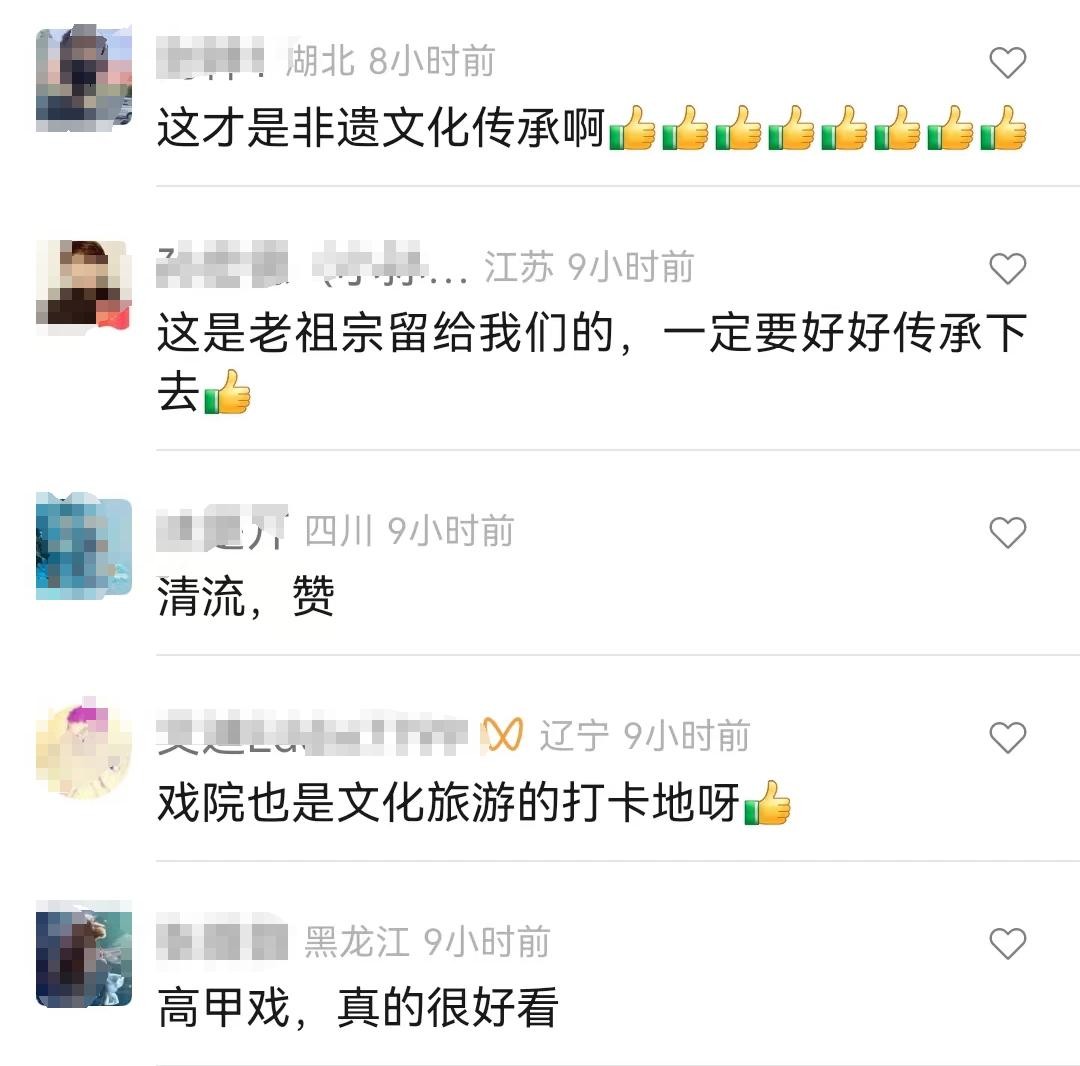Image resolution: width=1080 pixels, height=1066 pixels.
Task: Like the comment saying 清流，赞
Action: click(x=1007, y=534)
